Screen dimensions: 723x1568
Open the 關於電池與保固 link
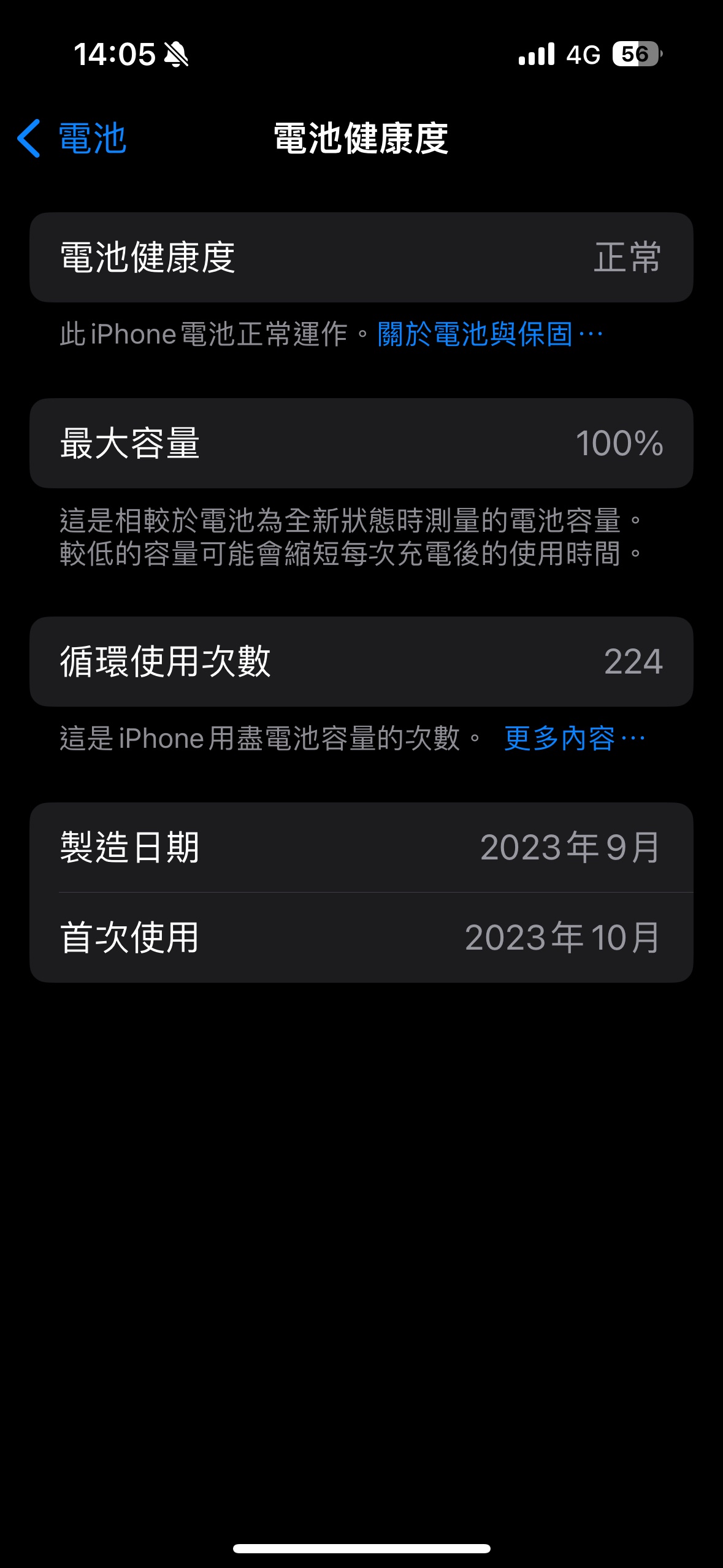coord(489,335)
